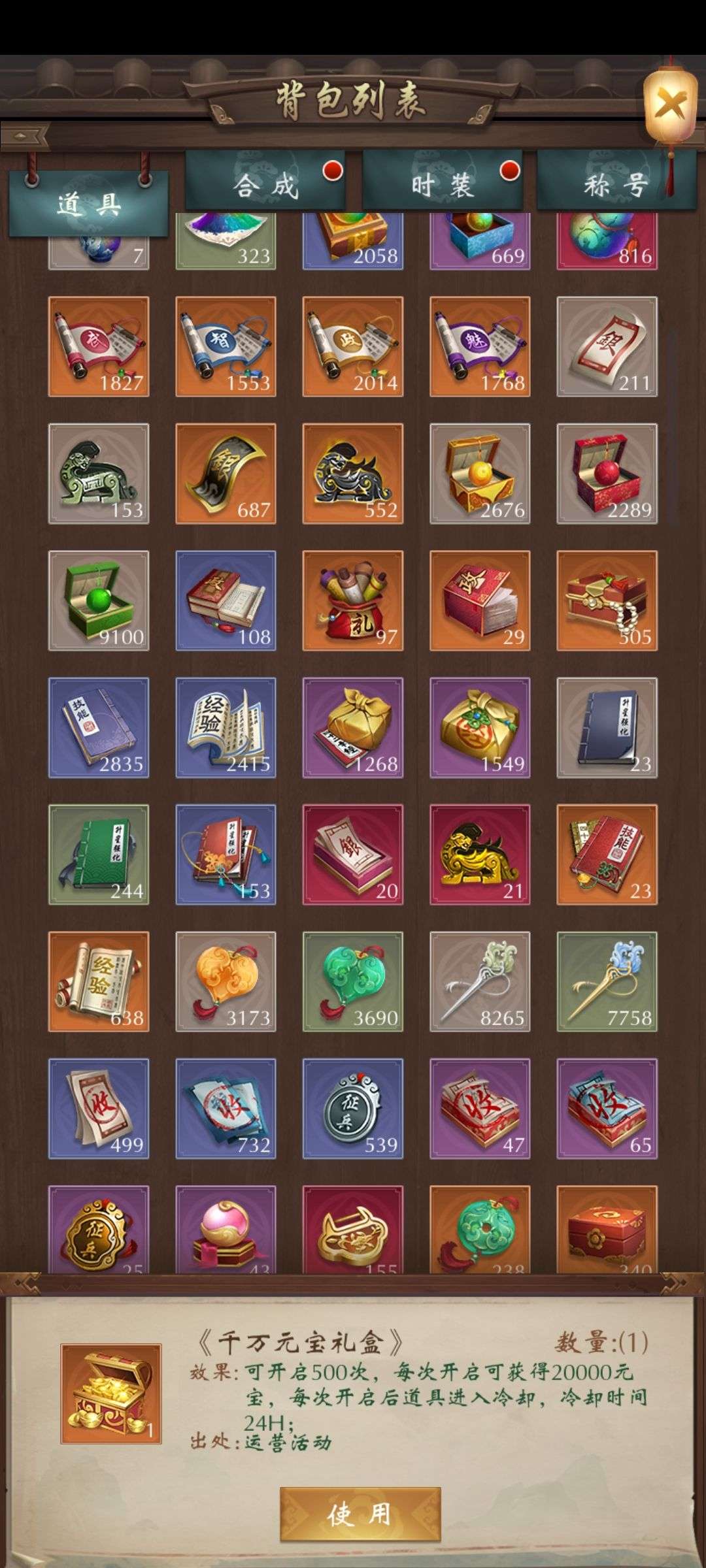Select the 智 scroll item with 1553
706x1568 pixels.
point(226,346)
